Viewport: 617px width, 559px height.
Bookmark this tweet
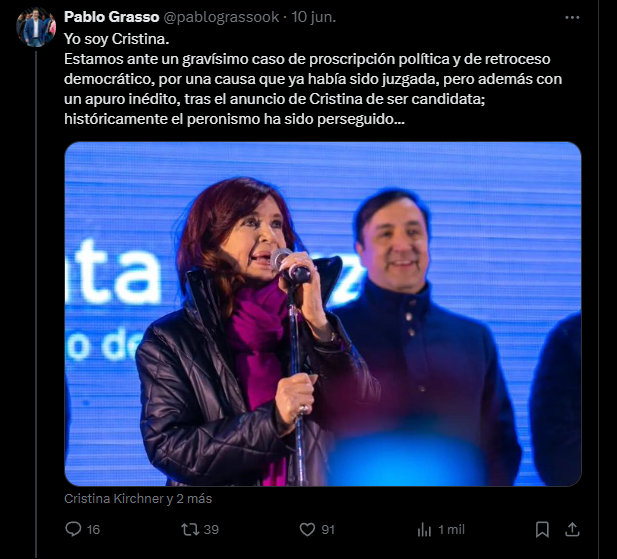click(x=541, y=529)
